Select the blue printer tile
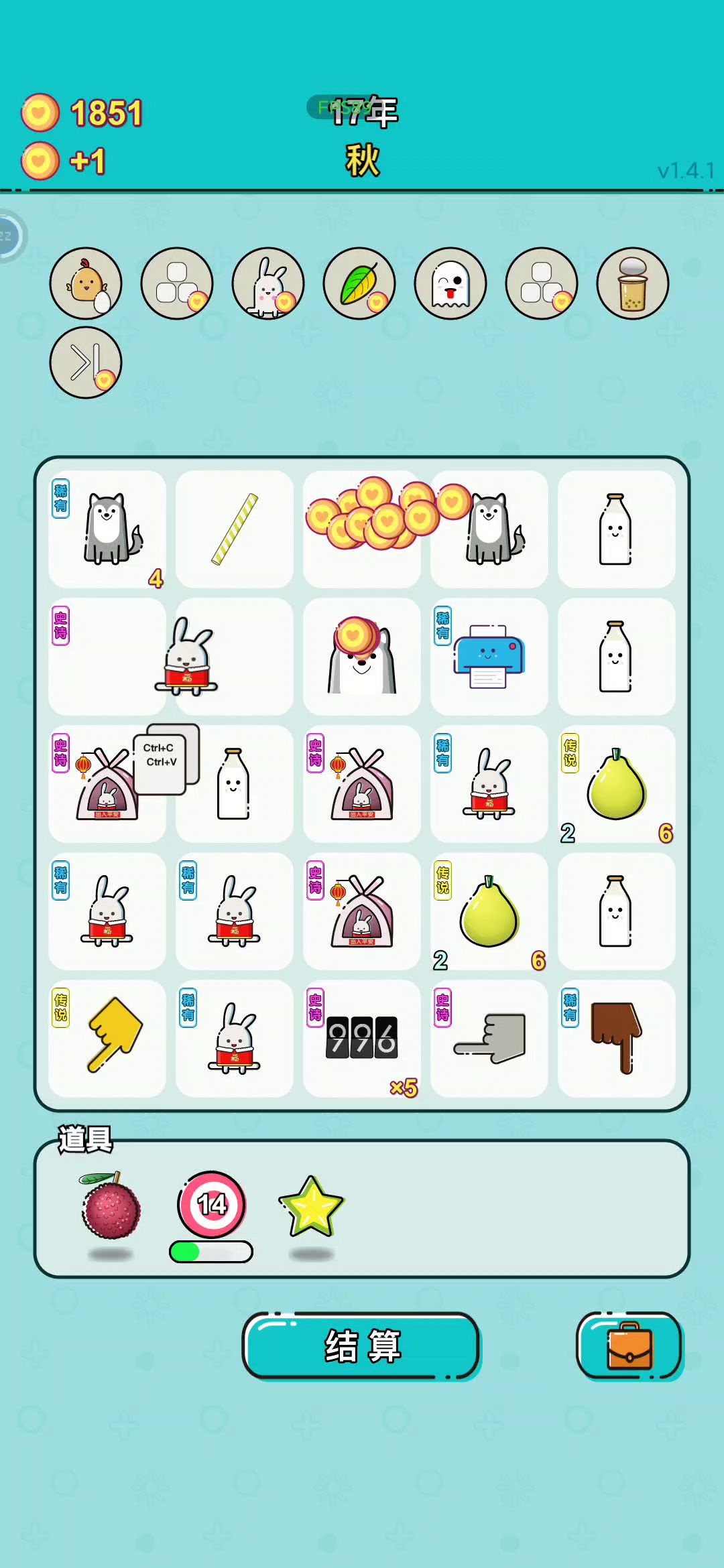The width and height of the screenshot is (724, 1568). click(x=489, y=657)
